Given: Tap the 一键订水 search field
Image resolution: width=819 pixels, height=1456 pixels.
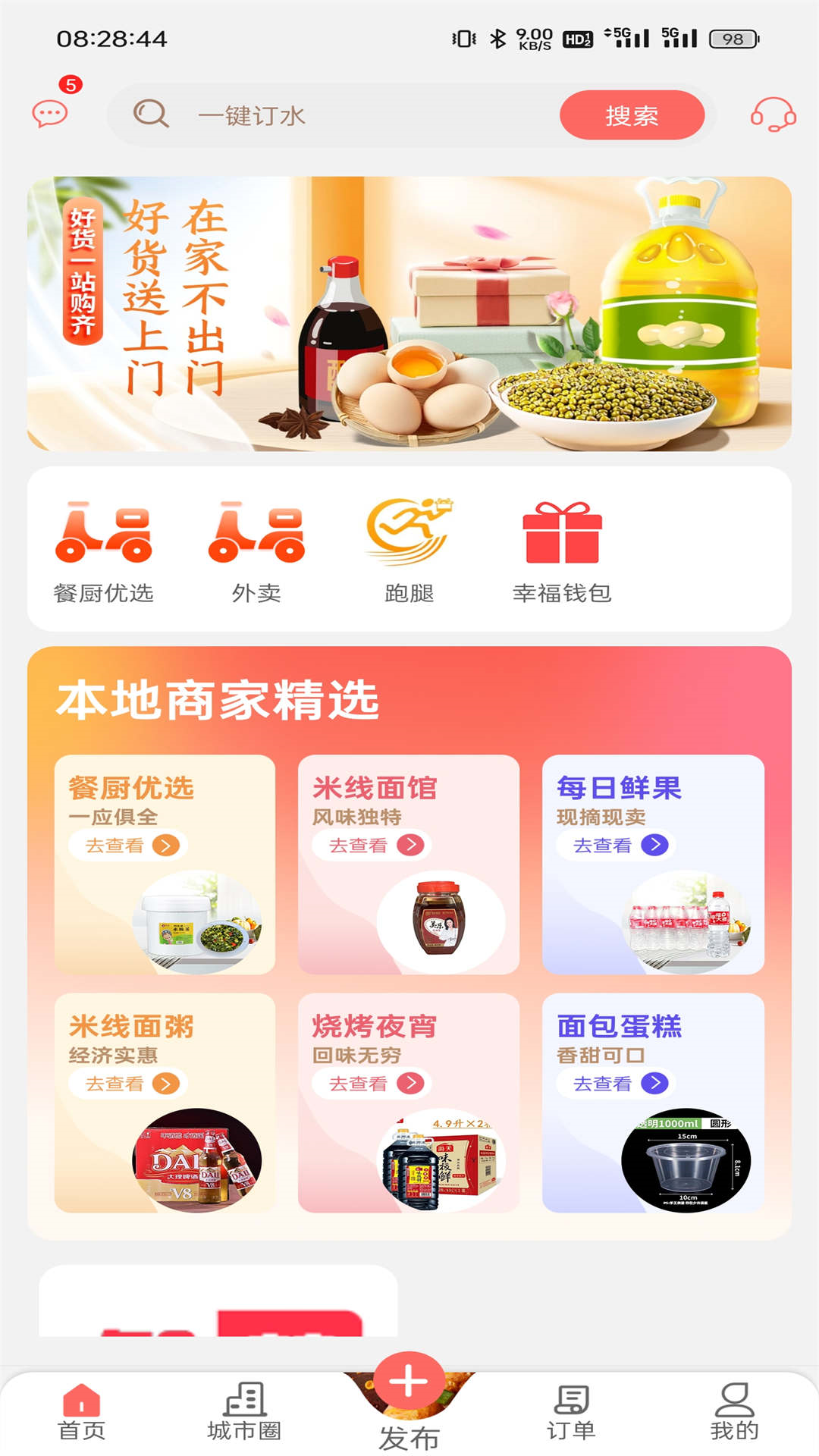Looking at the screenshot, I should click(x=341, y=115).
